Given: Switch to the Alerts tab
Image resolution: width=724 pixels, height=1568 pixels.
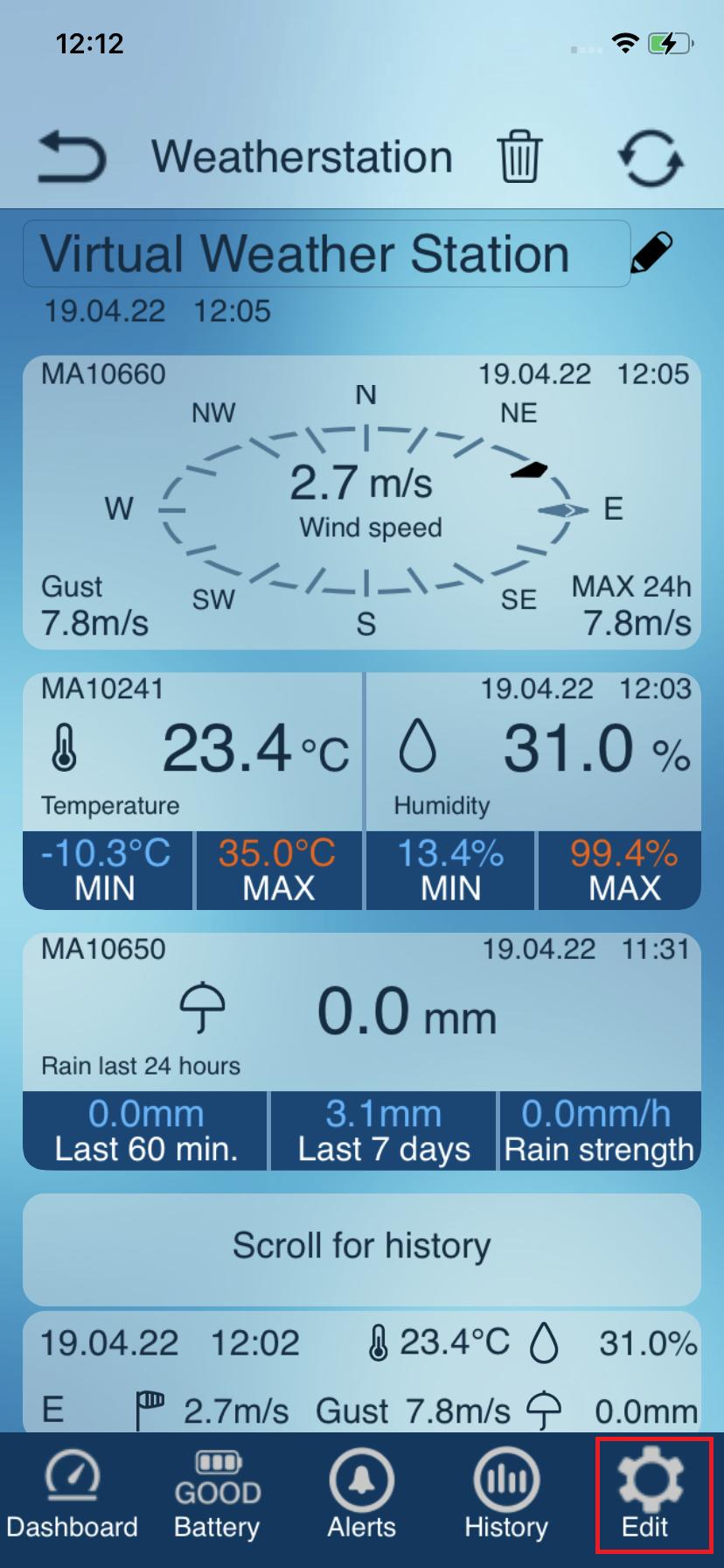Looking at the screenshot, I should pyautogui.click(x=361, y=1498).
